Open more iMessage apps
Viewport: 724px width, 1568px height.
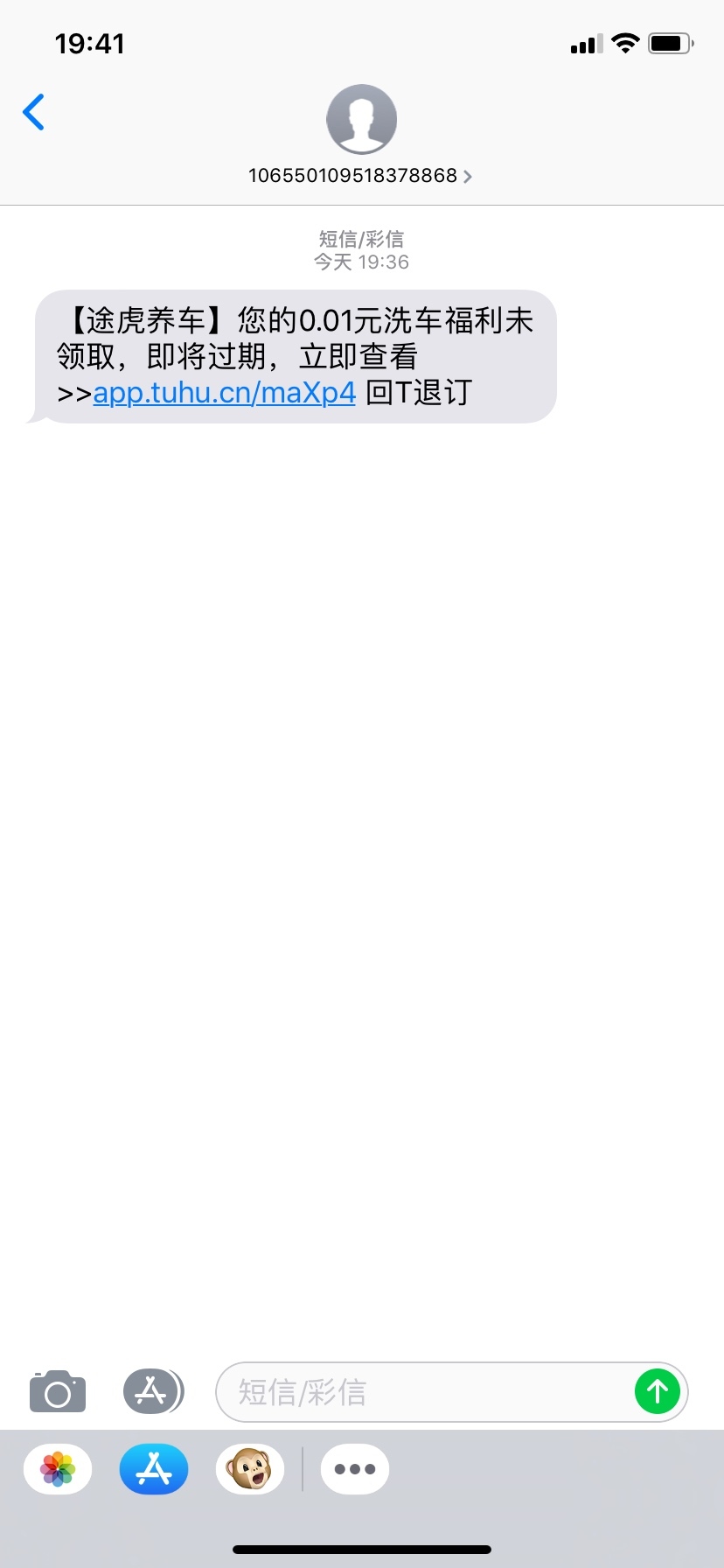(355, 1469)
